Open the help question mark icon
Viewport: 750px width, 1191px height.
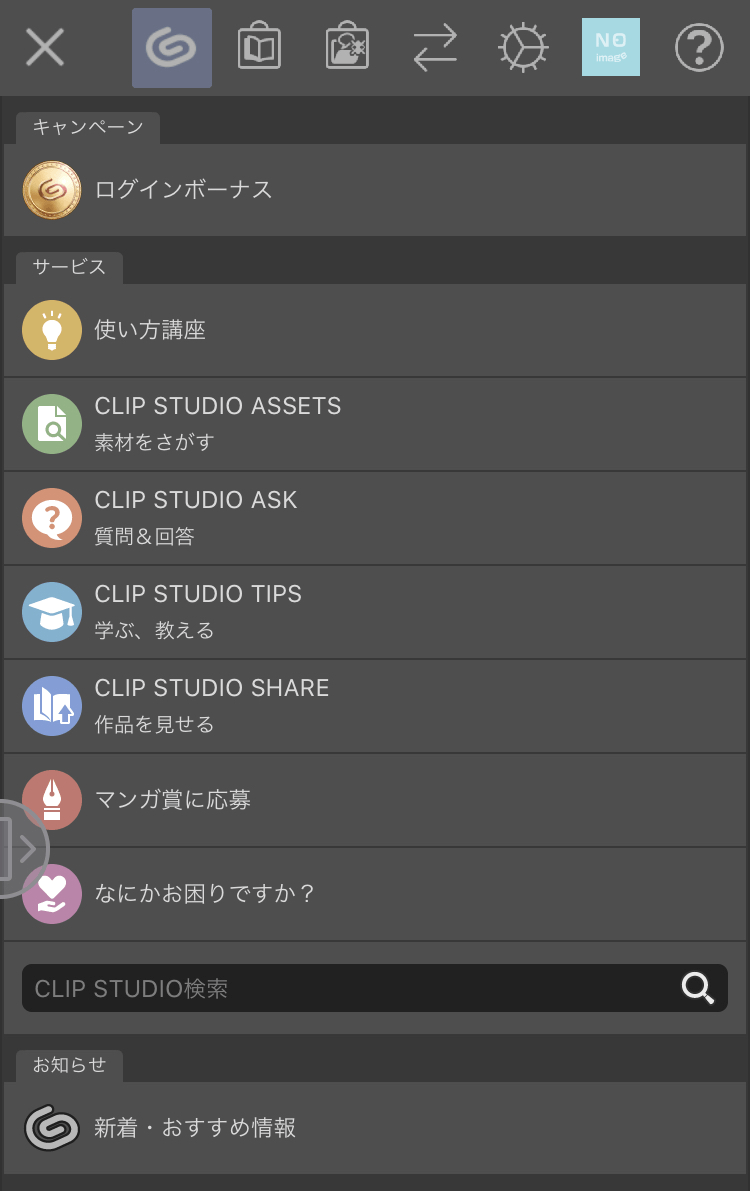click(x=698, y=47)
